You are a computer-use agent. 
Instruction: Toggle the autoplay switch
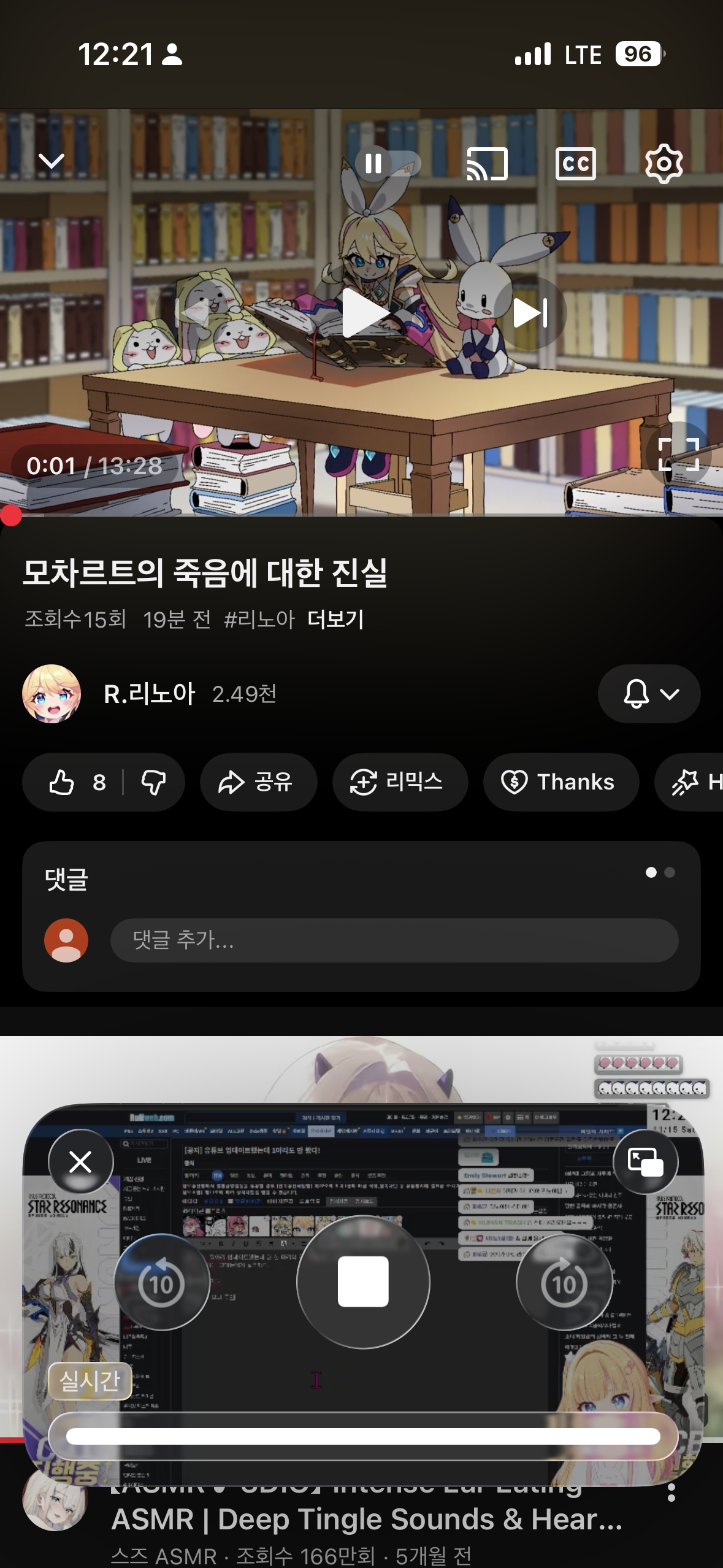pos(388,164)
